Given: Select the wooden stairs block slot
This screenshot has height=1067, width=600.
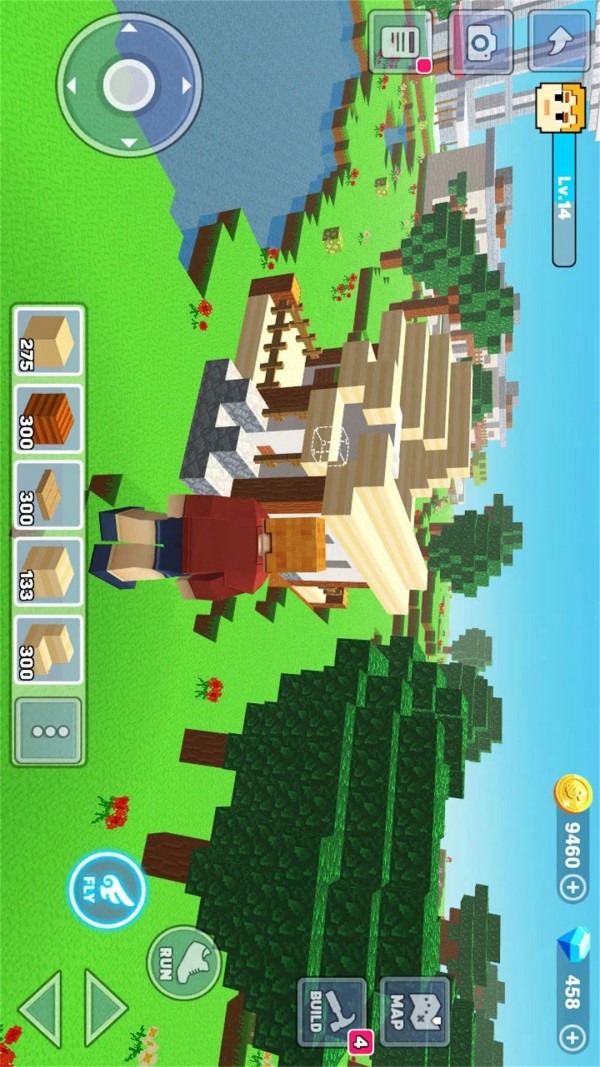Looking at the screenshot, I should pyautogui.click(x=48, y=649).
